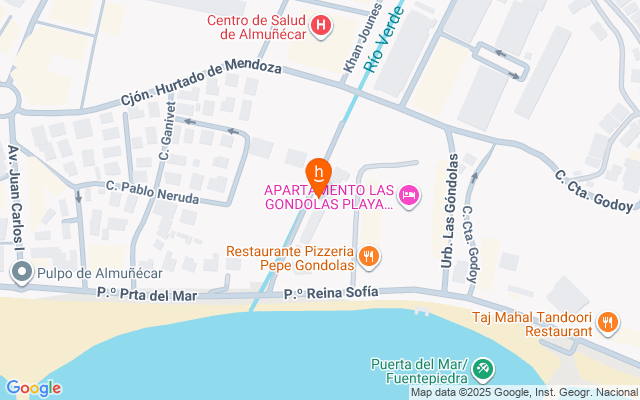640x400 pixels.
Task: Select Apartamento Las Gondolas Playa hotel pin
Action: pos(409,196)
